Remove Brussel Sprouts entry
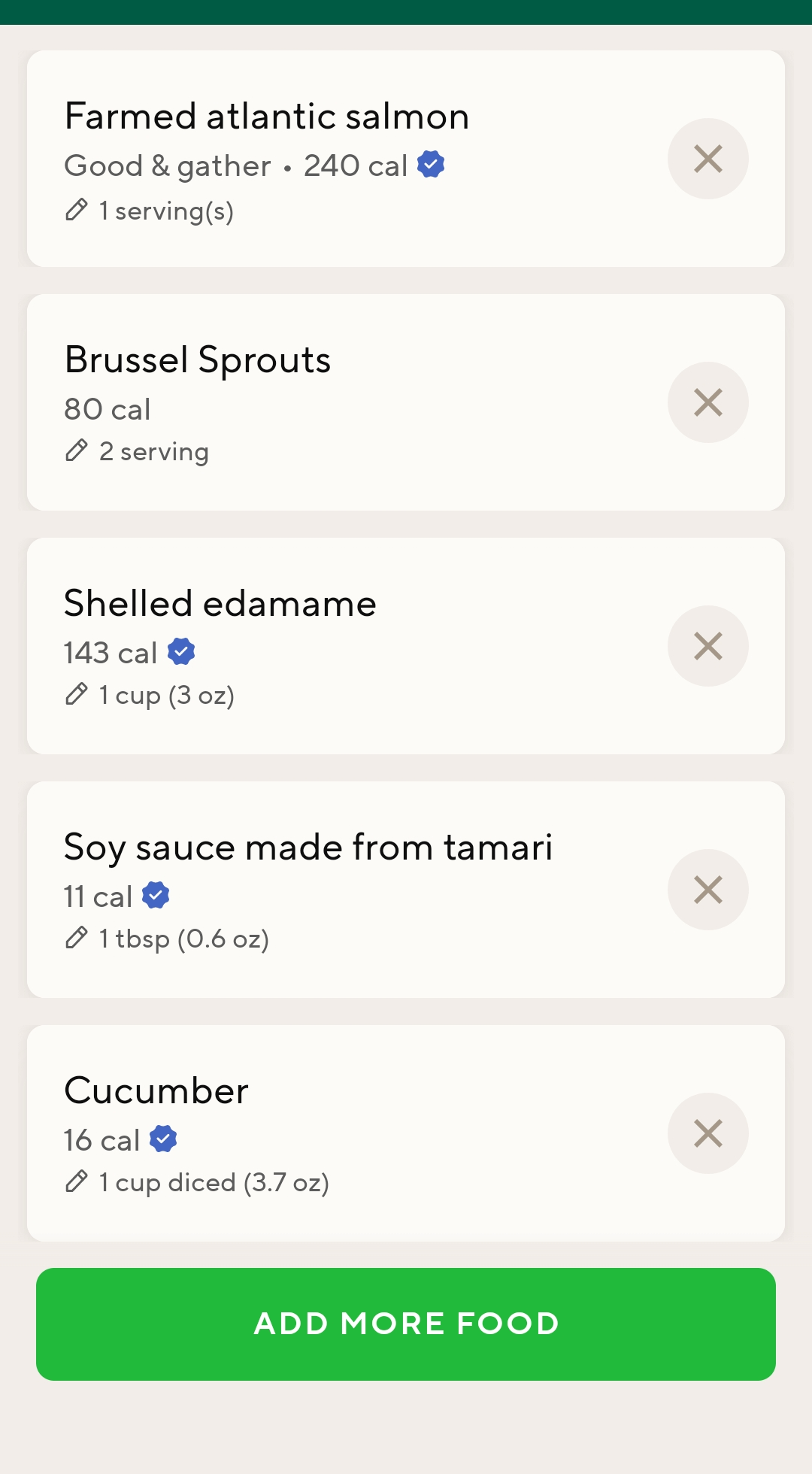812x1474 pixels. [707, 402]
